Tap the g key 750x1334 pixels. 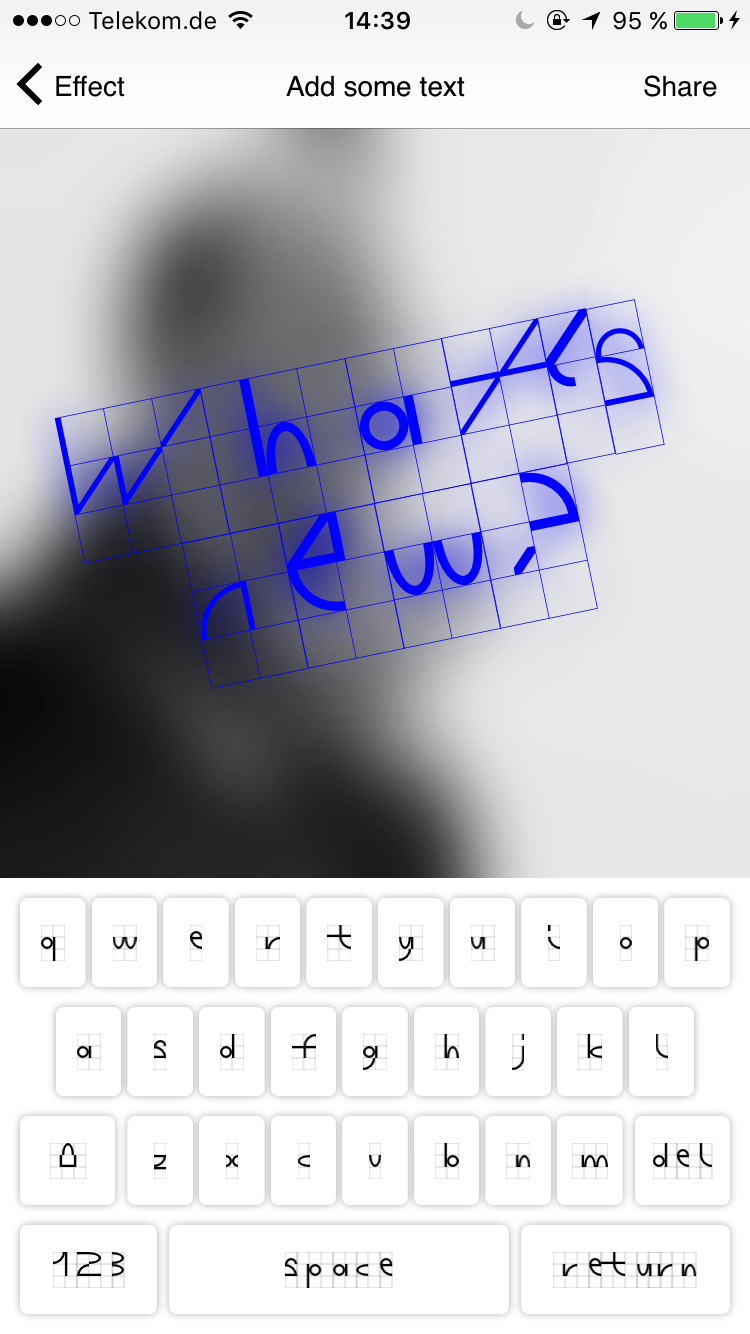[374, 1050]
